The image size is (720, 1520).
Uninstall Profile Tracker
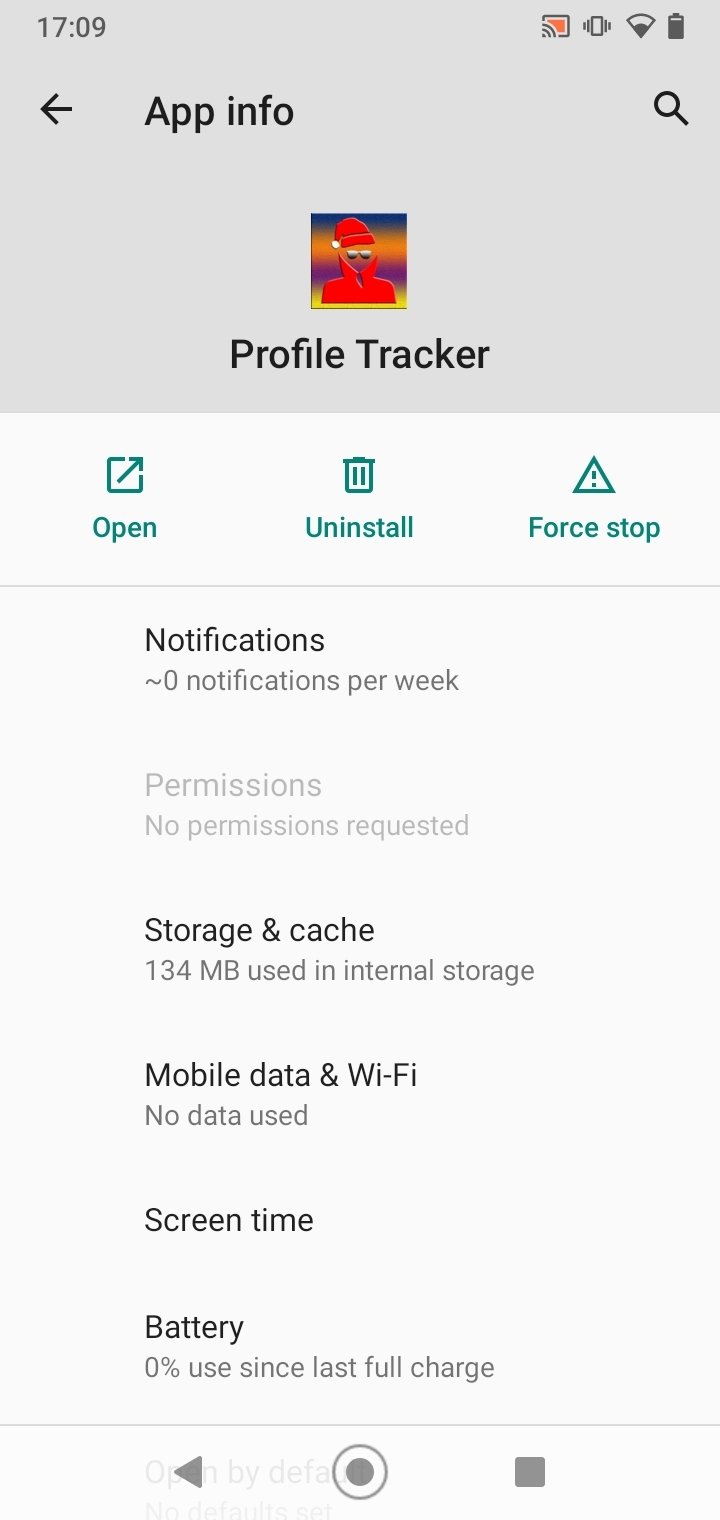tap(359, 498)
